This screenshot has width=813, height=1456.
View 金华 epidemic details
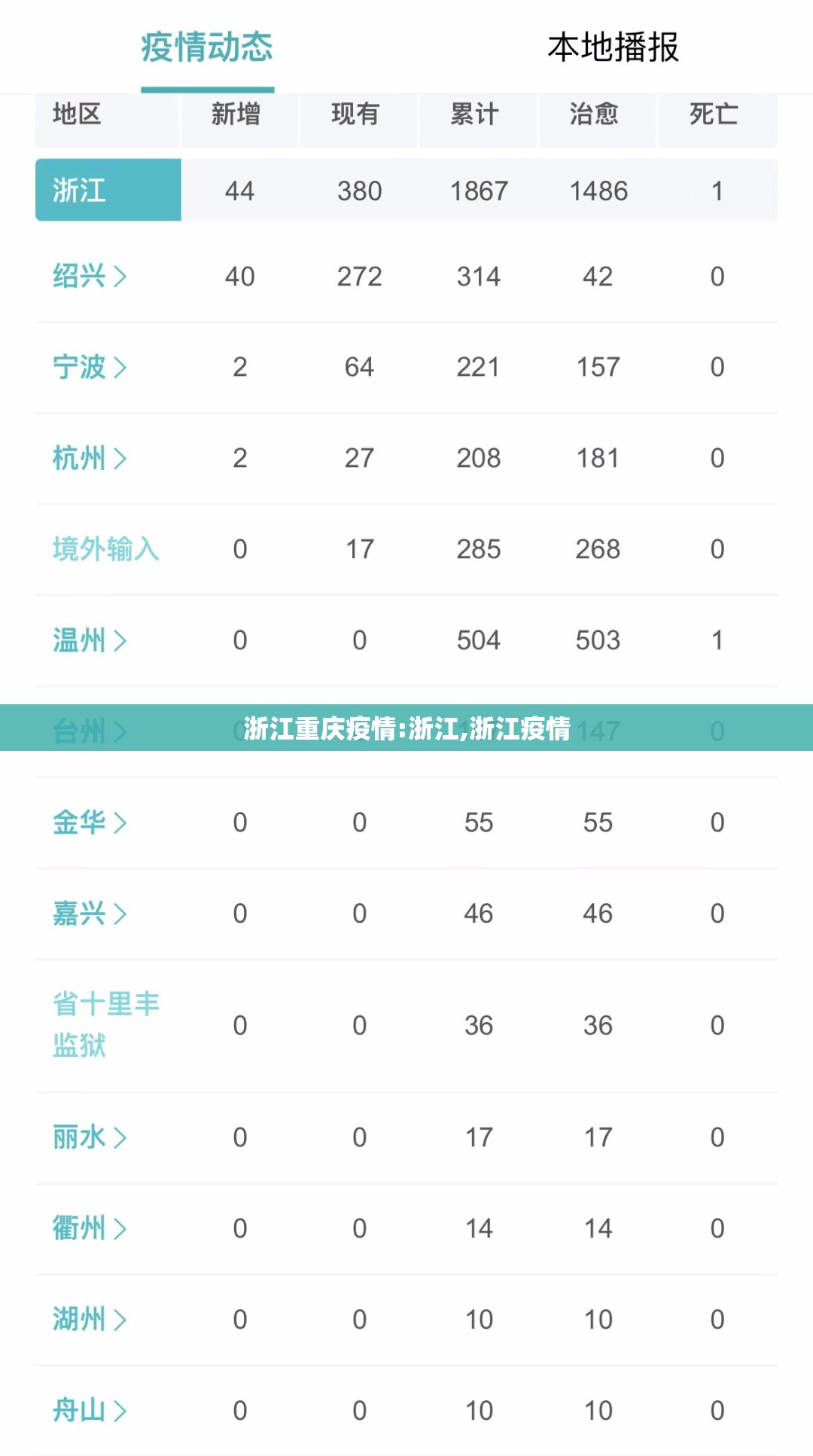[90, 823]
